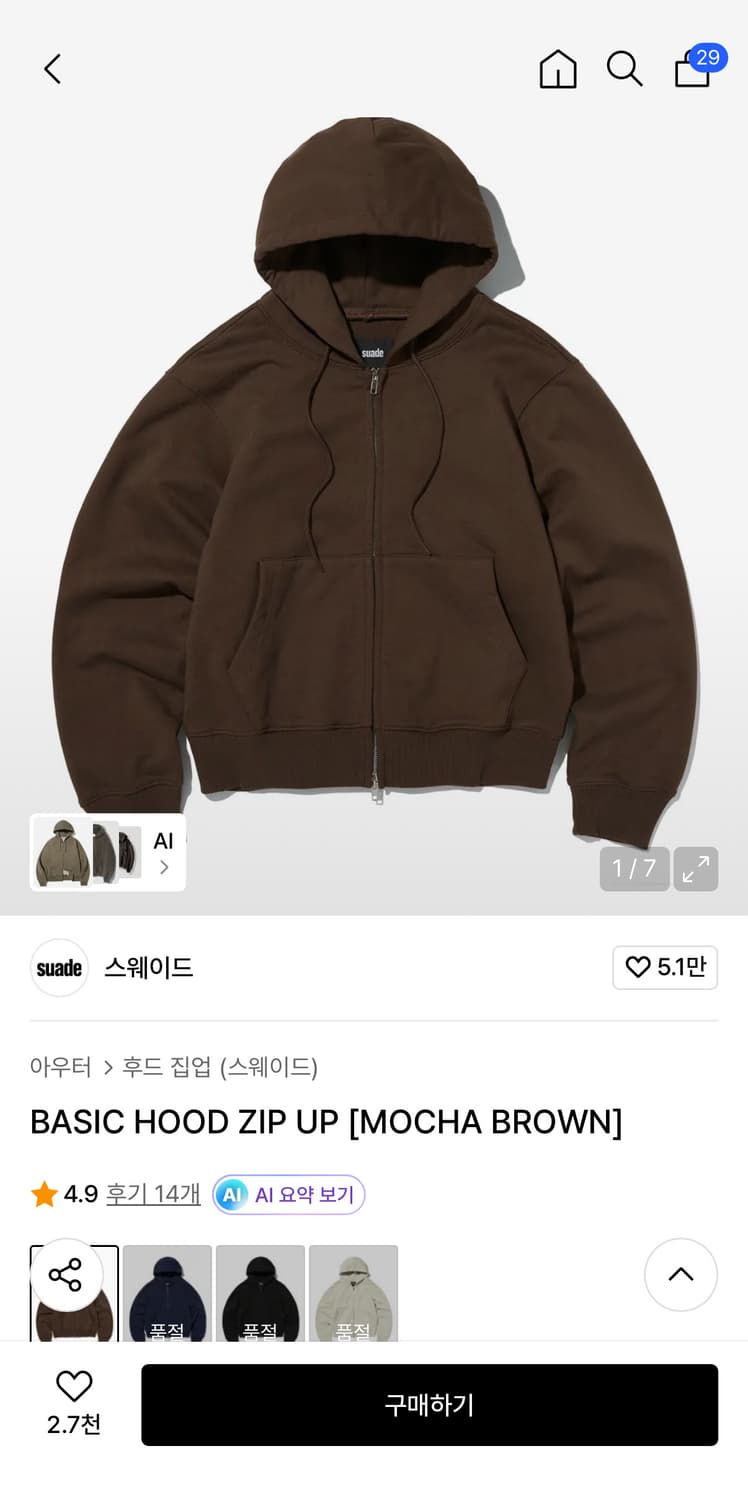This screenshot has width=748, height=1500.
Task: Open the AI 요약 보기 summary pill
Action: coord(288,1194)
